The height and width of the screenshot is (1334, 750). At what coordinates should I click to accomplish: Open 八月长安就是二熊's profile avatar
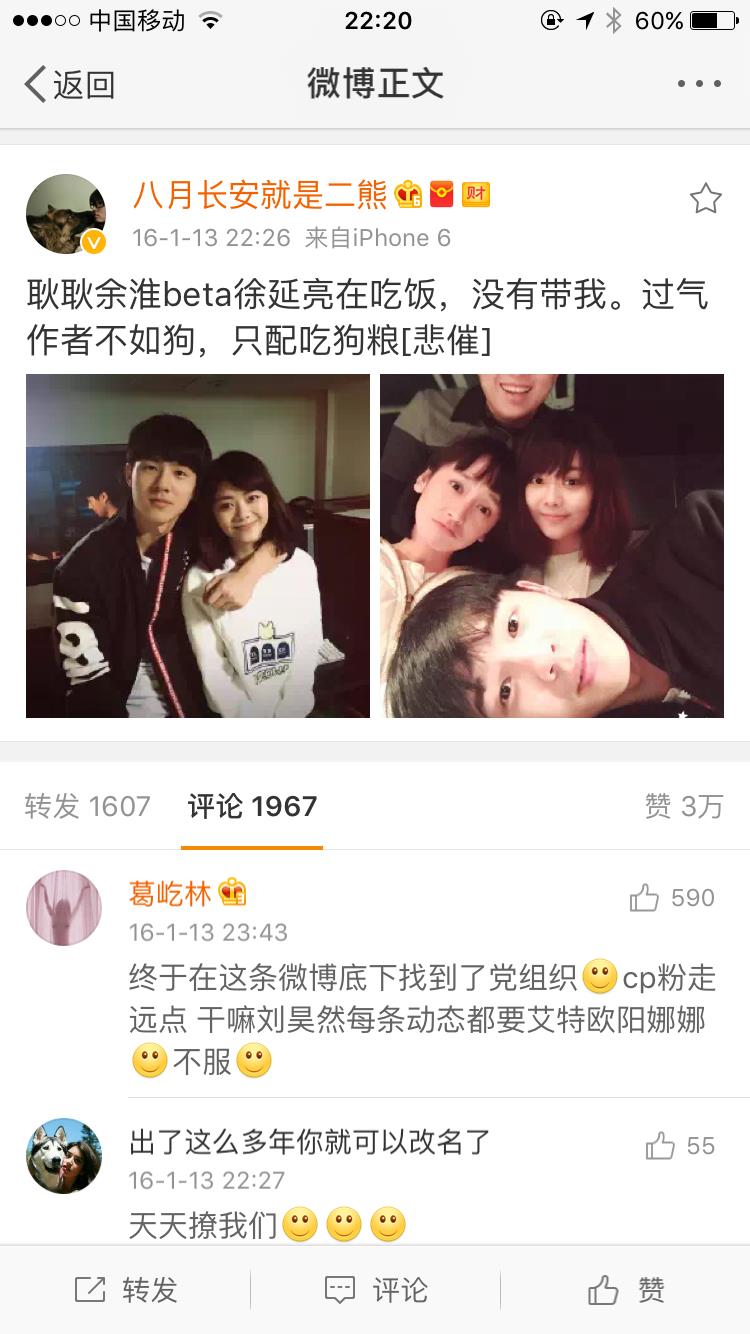tap(66, 214)
